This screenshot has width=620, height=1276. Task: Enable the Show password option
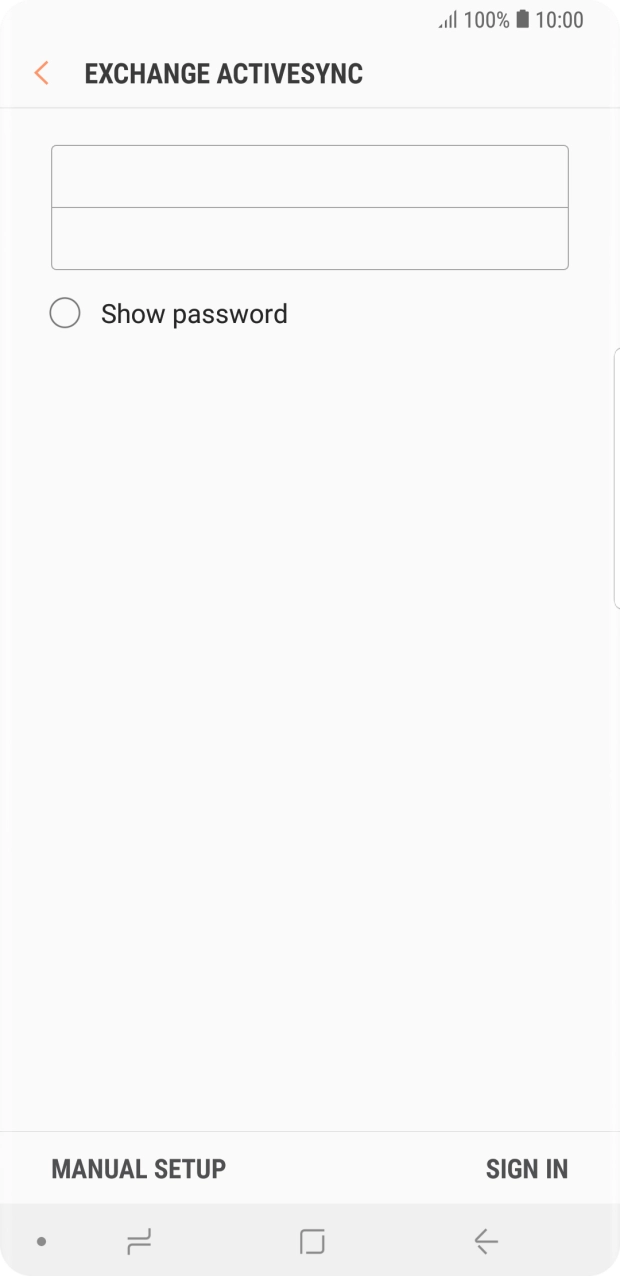pyautogui.click(x=65, y=313)
